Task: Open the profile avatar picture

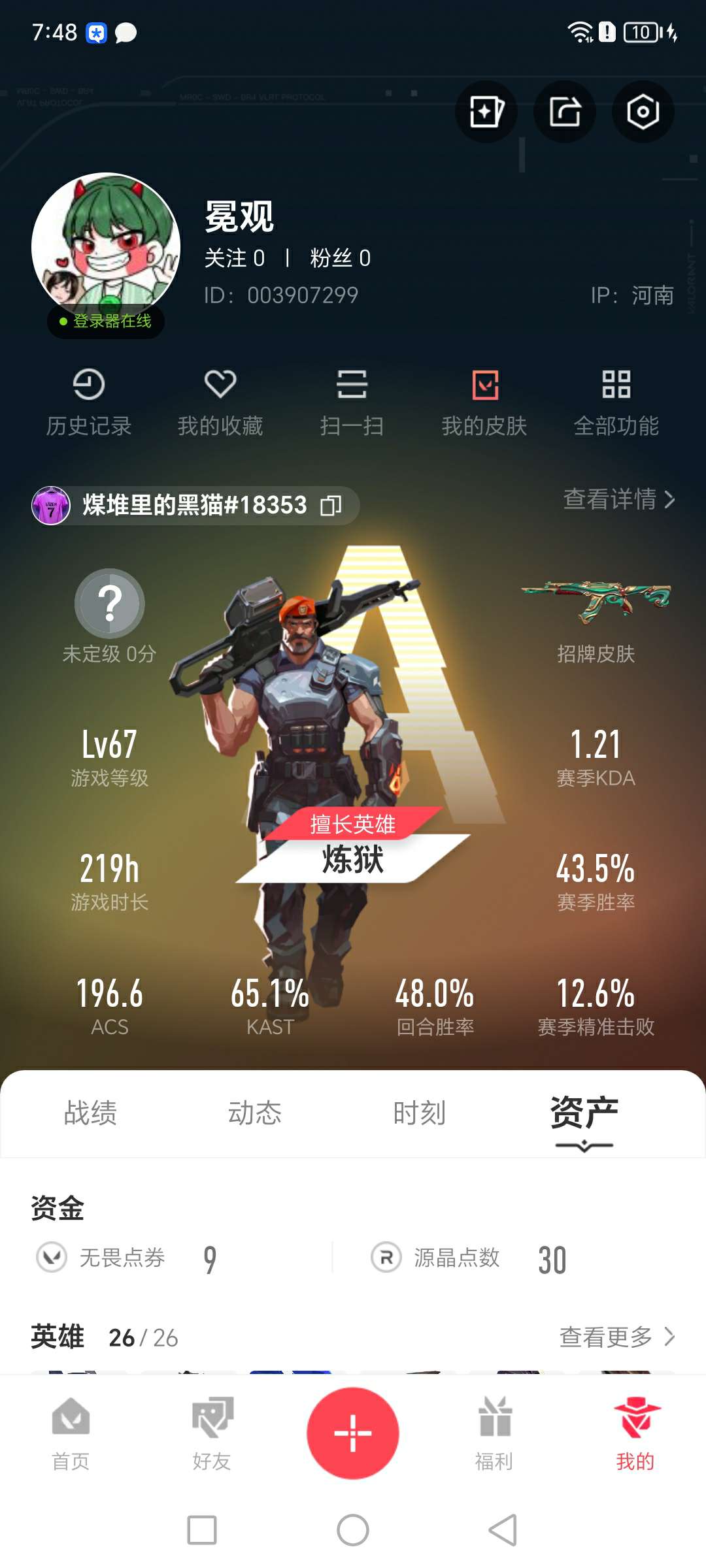Action: [106, 247]
